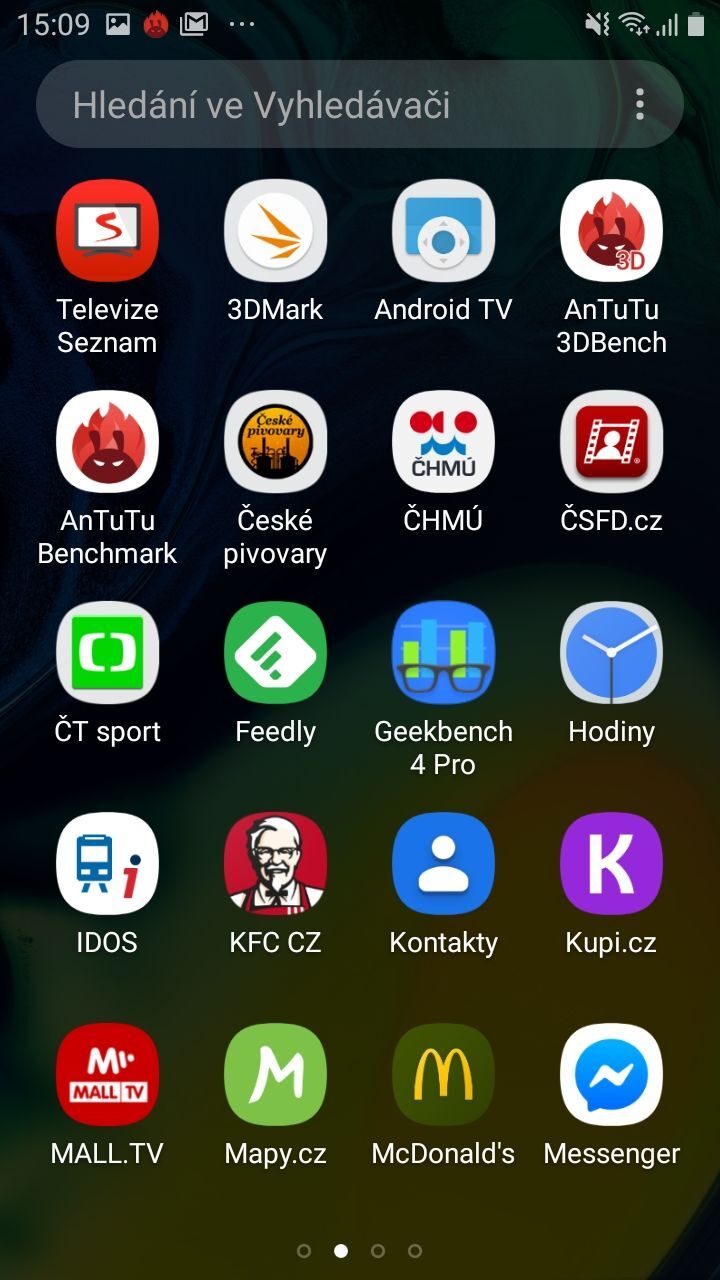Open the ČHMÚ weather app
This screenshot has width=720, height=1280.
pos(443,441)
